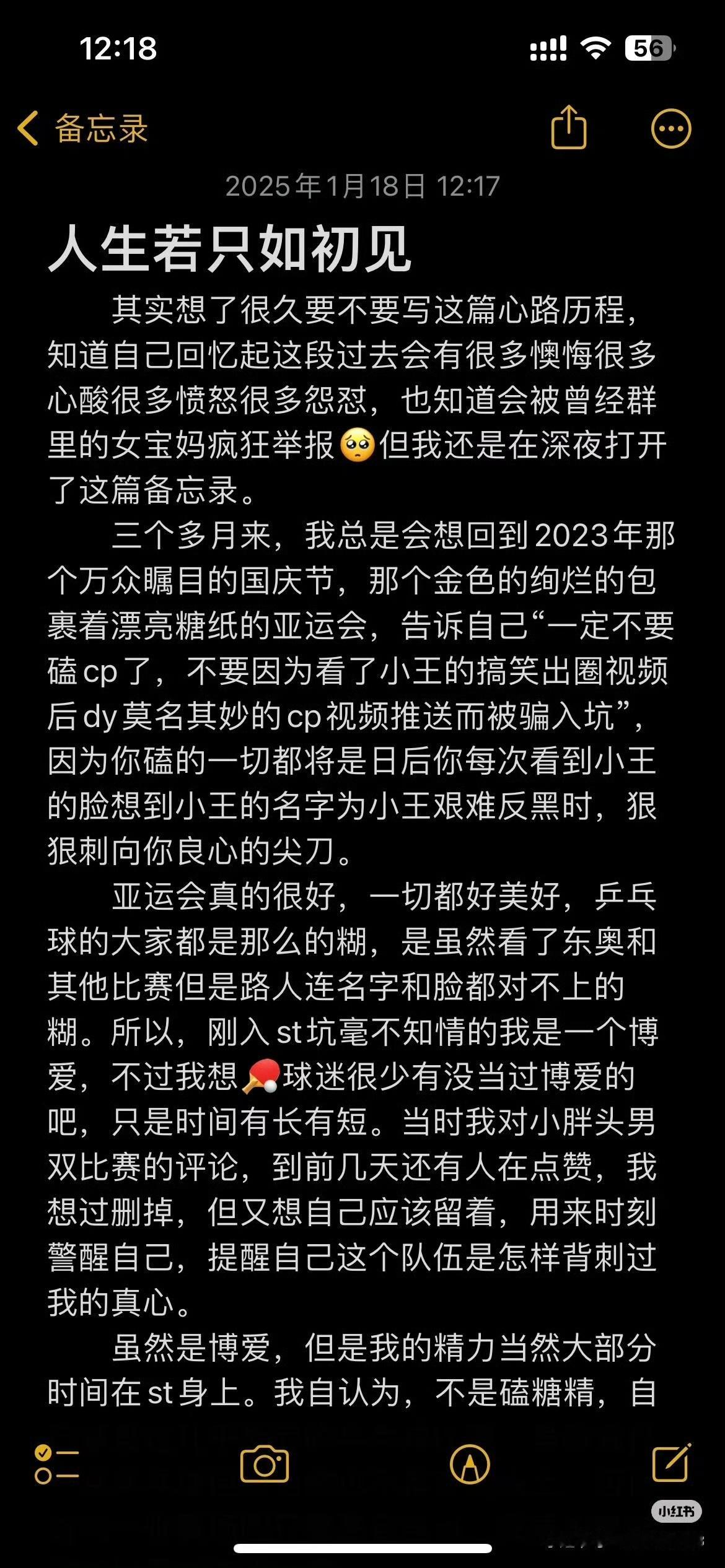Tap the cellular signal indicator
The image size is (725, 1568).
click(548, 46)
